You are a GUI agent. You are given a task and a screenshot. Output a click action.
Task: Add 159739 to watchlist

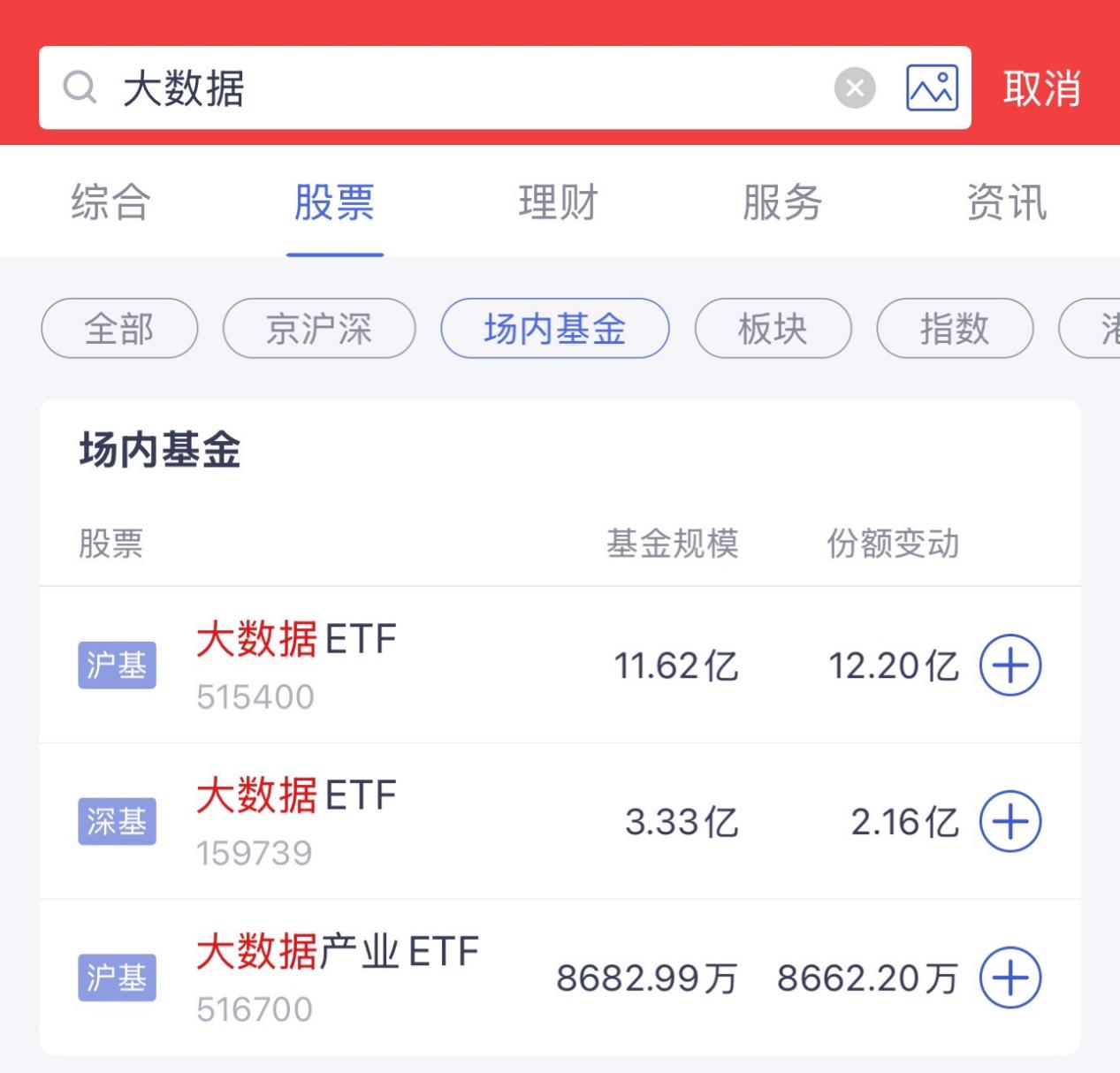(1010, 822)
